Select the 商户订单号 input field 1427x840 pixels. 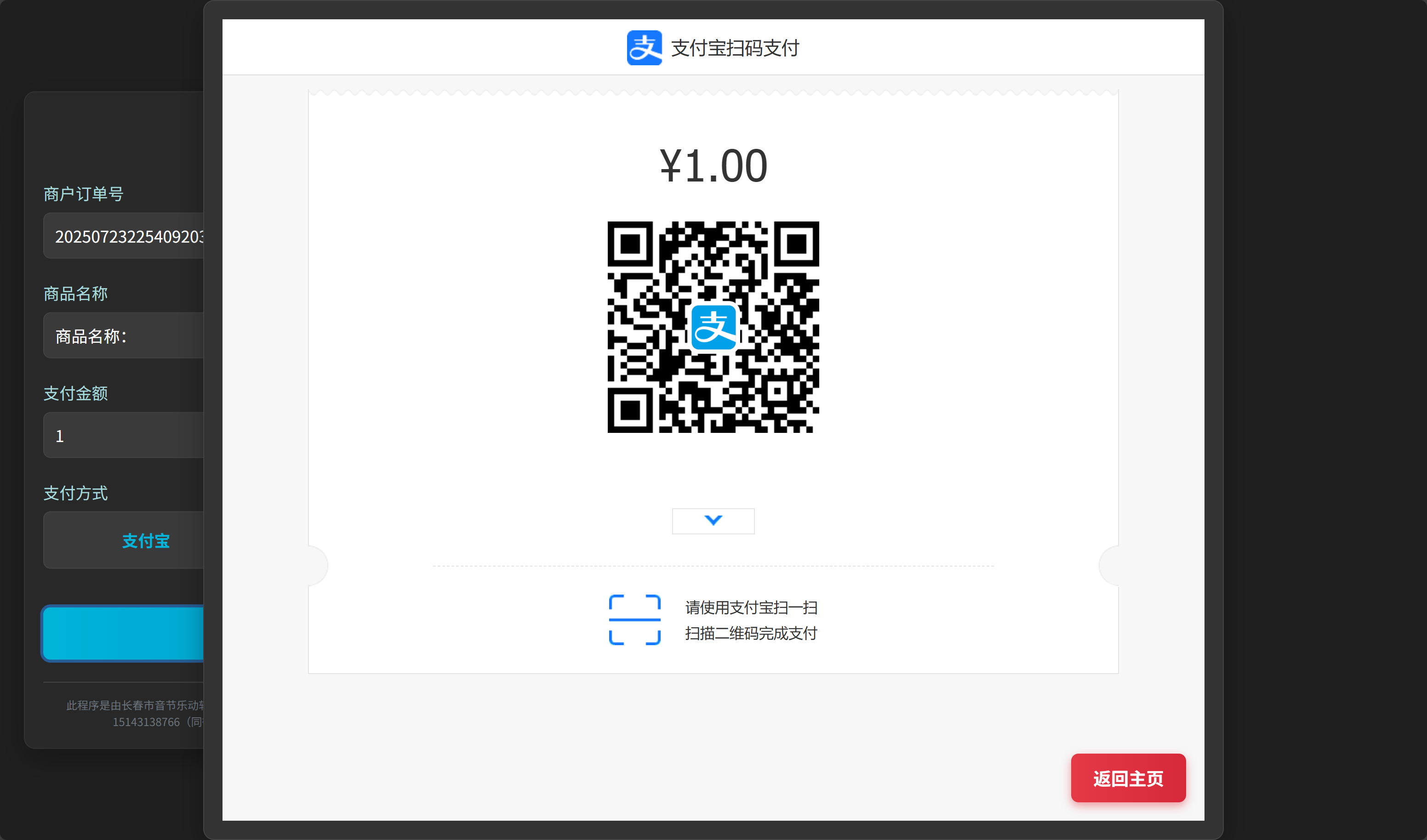point(125,236)
